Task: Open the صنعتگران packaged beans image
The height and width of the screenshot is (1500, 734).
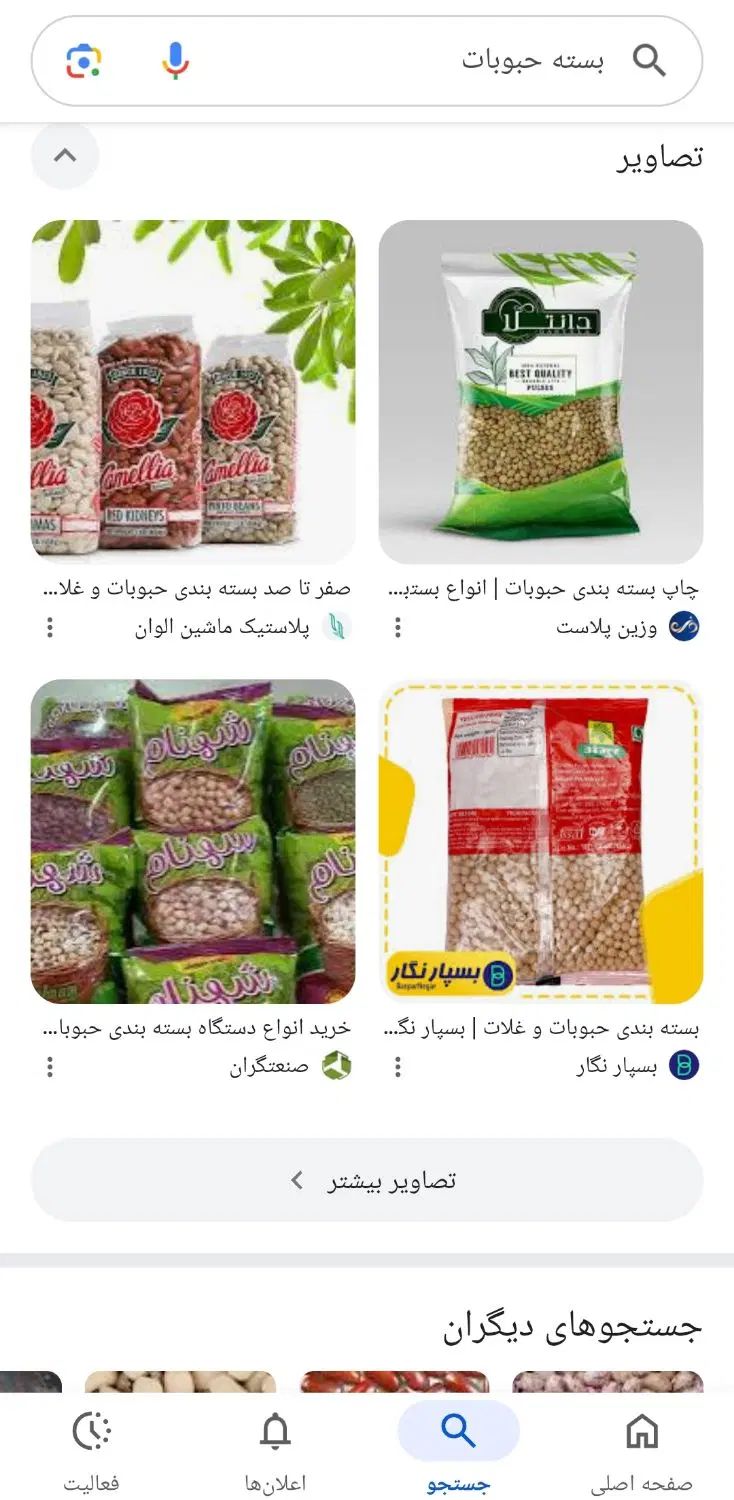Action: 193,841
